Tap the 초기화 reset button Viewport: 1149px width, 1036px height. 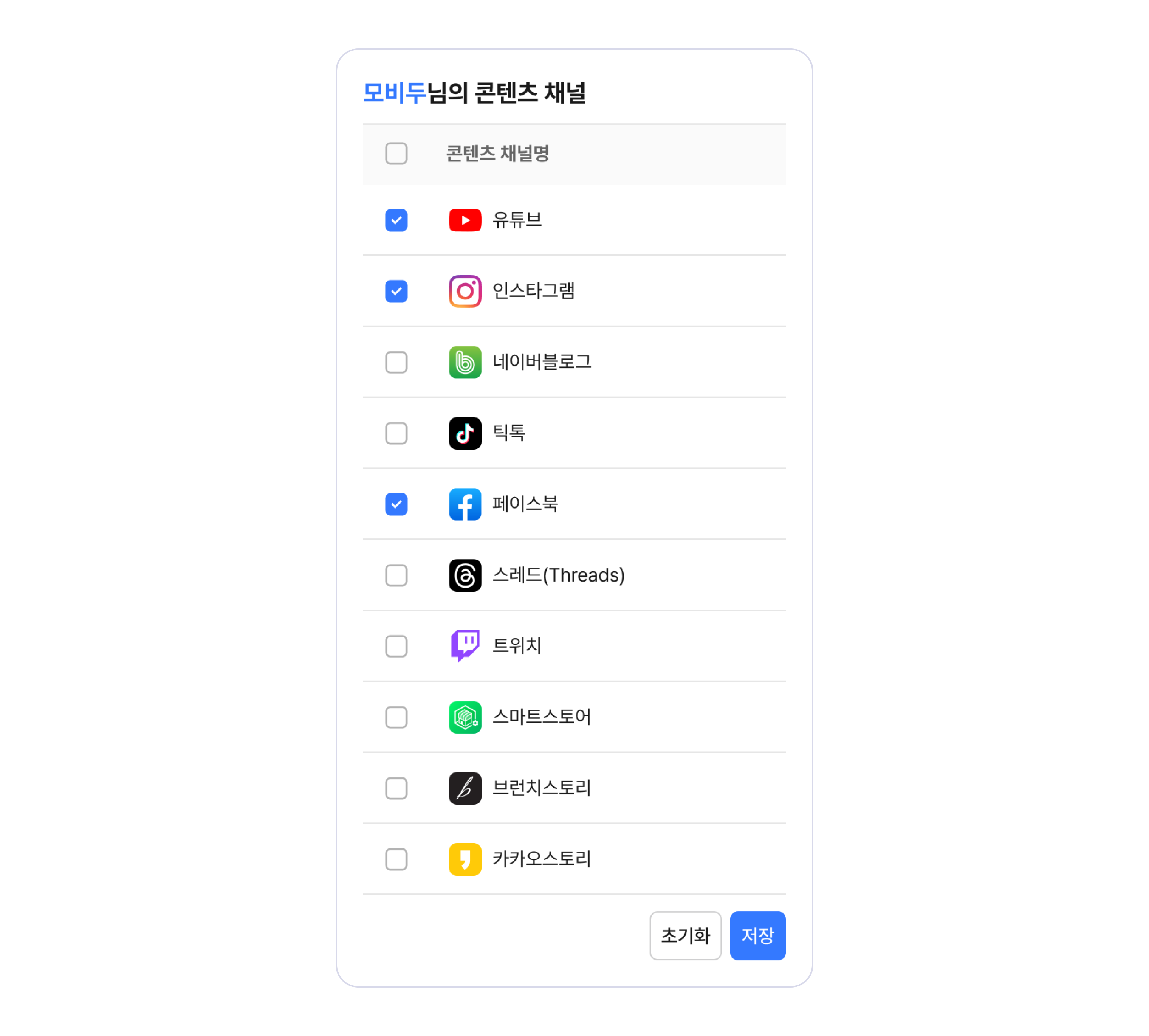tap(685, 935)
